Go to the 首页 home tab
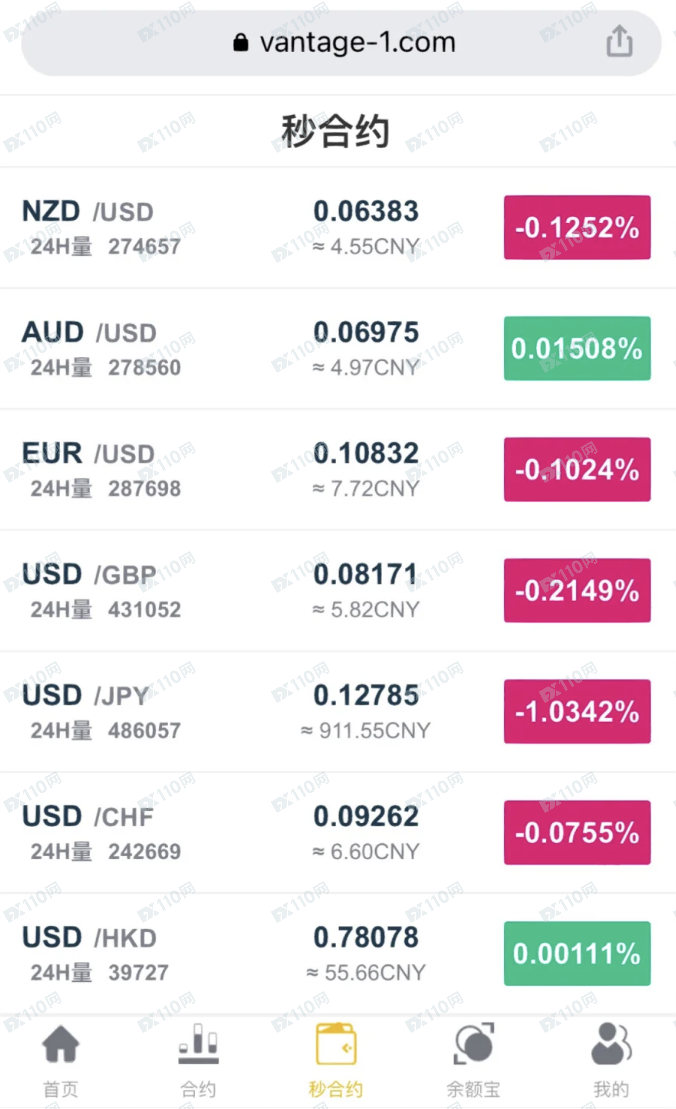676x1109 pixels. pos(61,1059)
